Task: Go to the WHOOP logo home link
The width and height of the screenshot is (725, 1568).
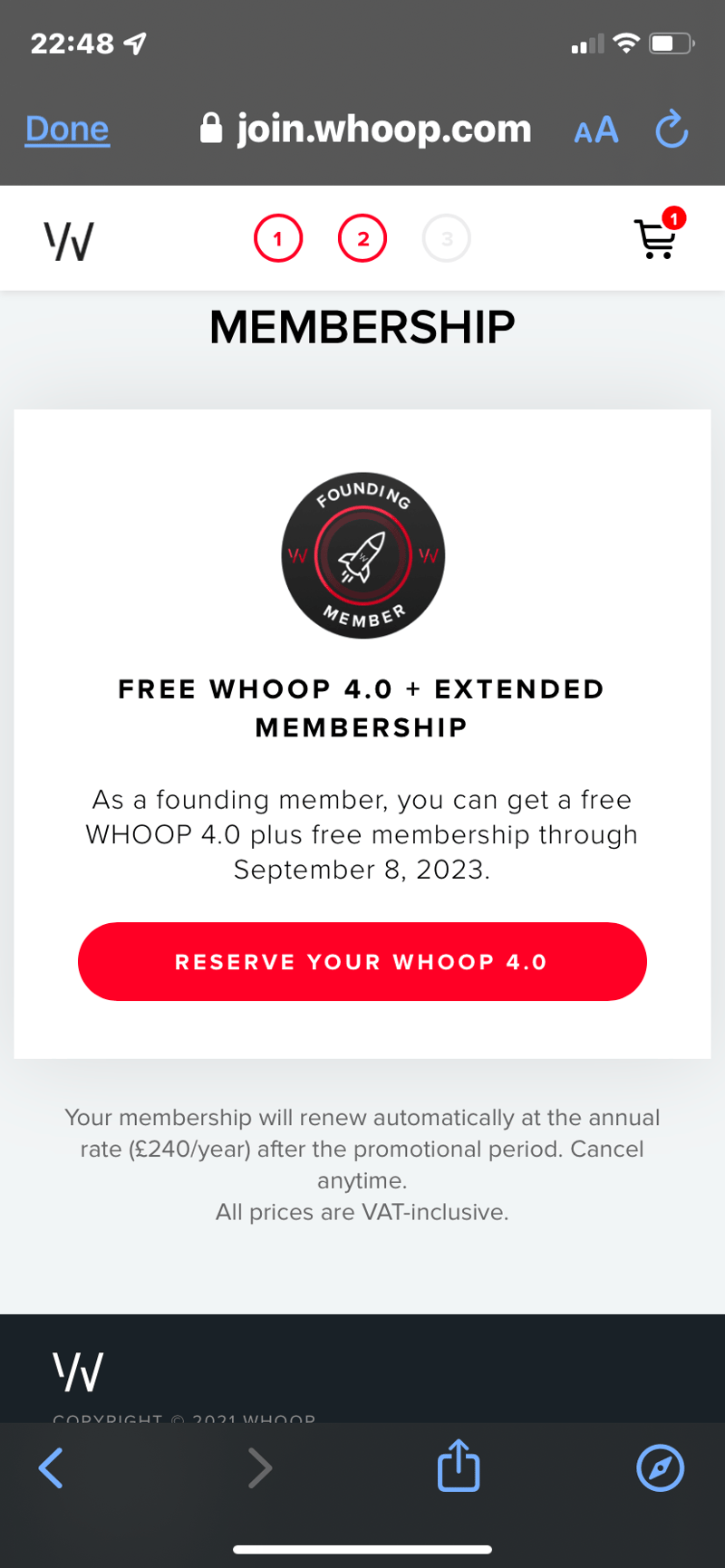Action: (x=69, y=241)
